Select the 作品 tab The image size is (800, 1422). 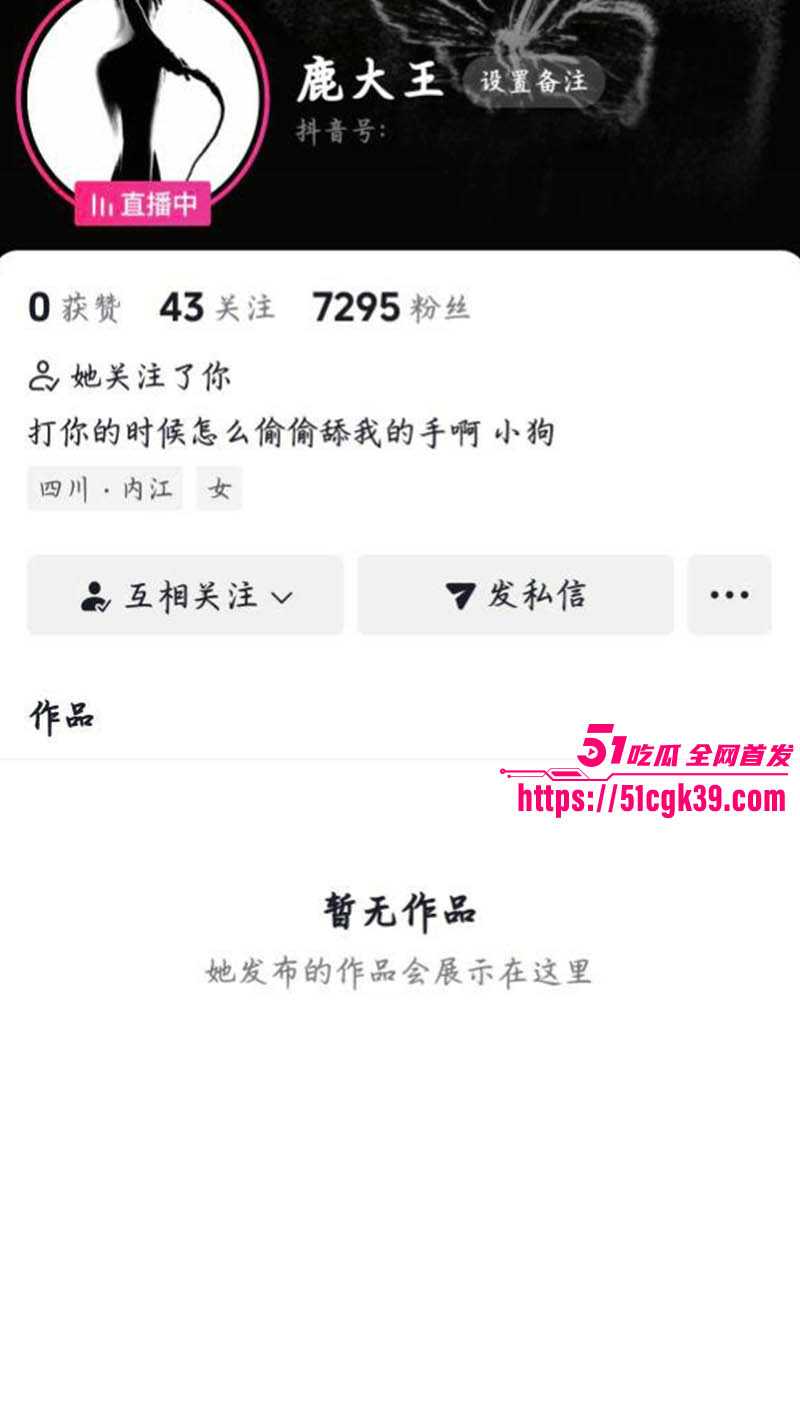point(61,717)
